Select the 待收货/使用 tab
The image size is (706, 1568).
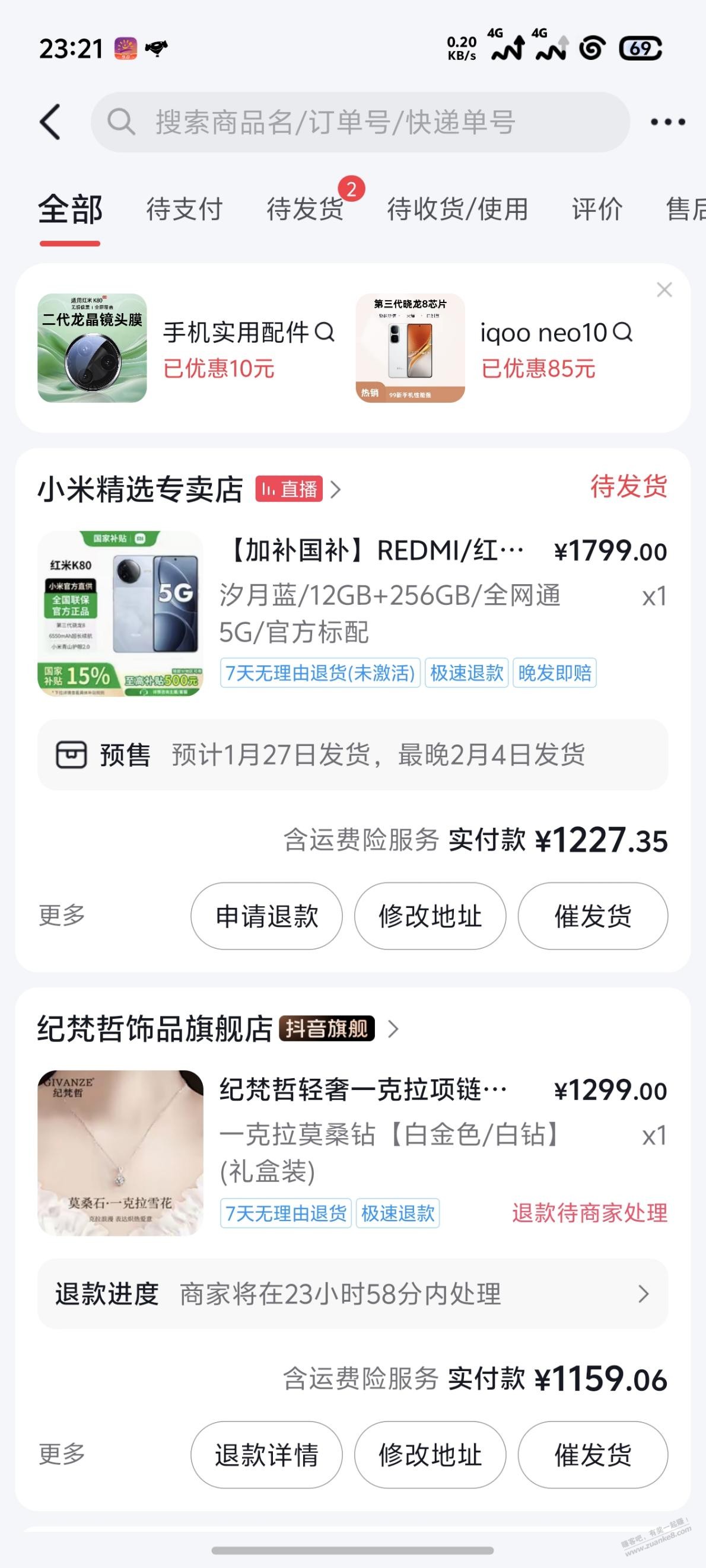click(x=457, y=209)
